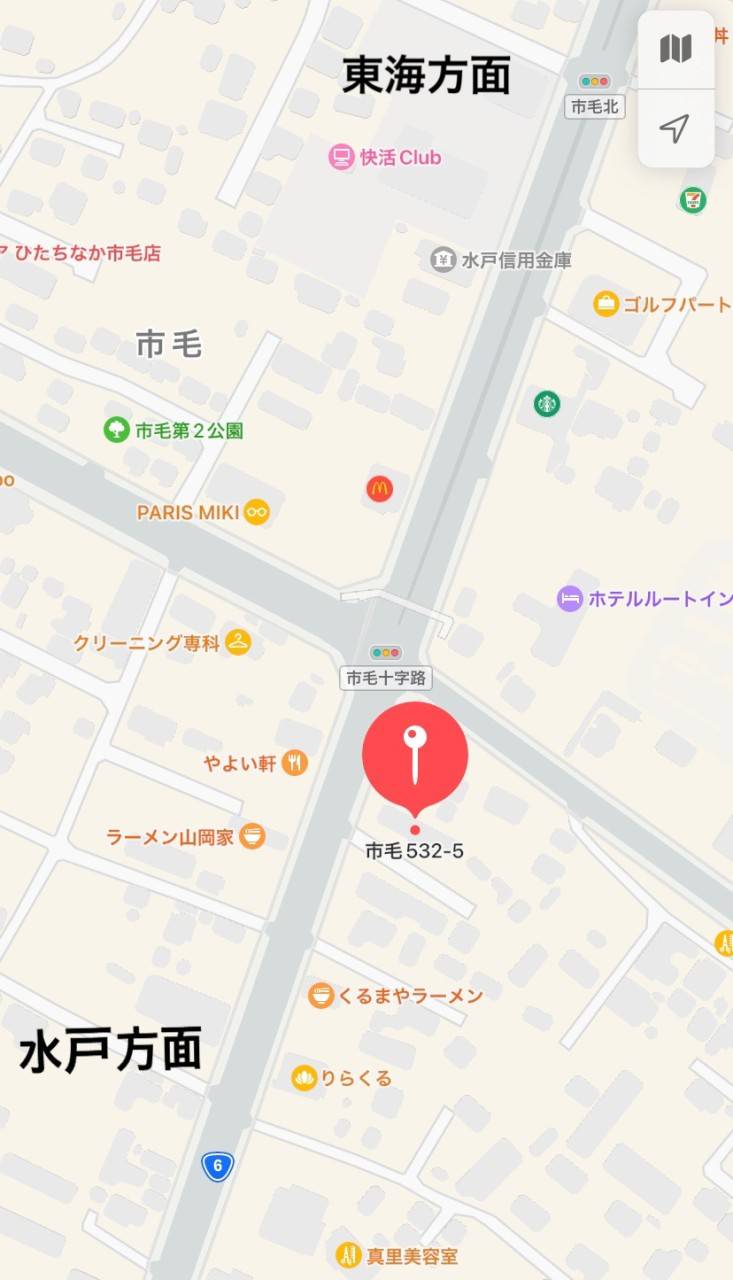Center map on current location

pos(676,128)
